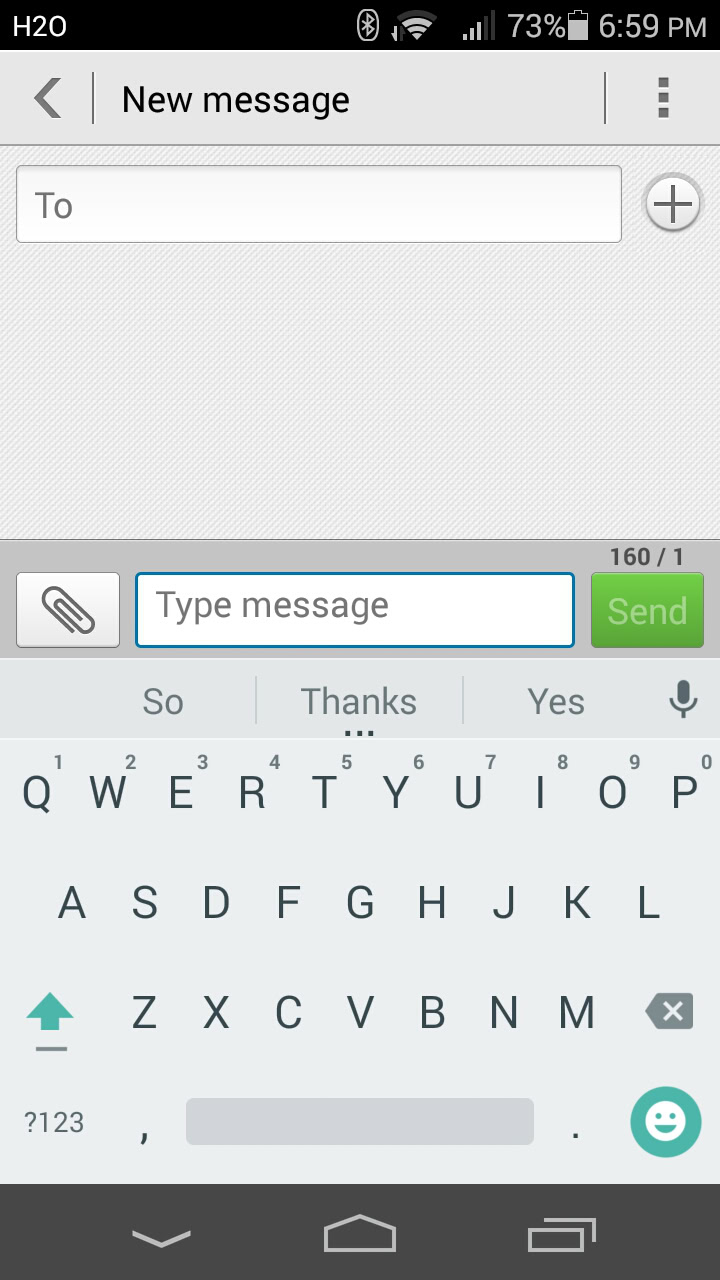720x1280 pixels.
Task: Choose the suggestion "Thanks"
Action: click(x=359, y=702)
